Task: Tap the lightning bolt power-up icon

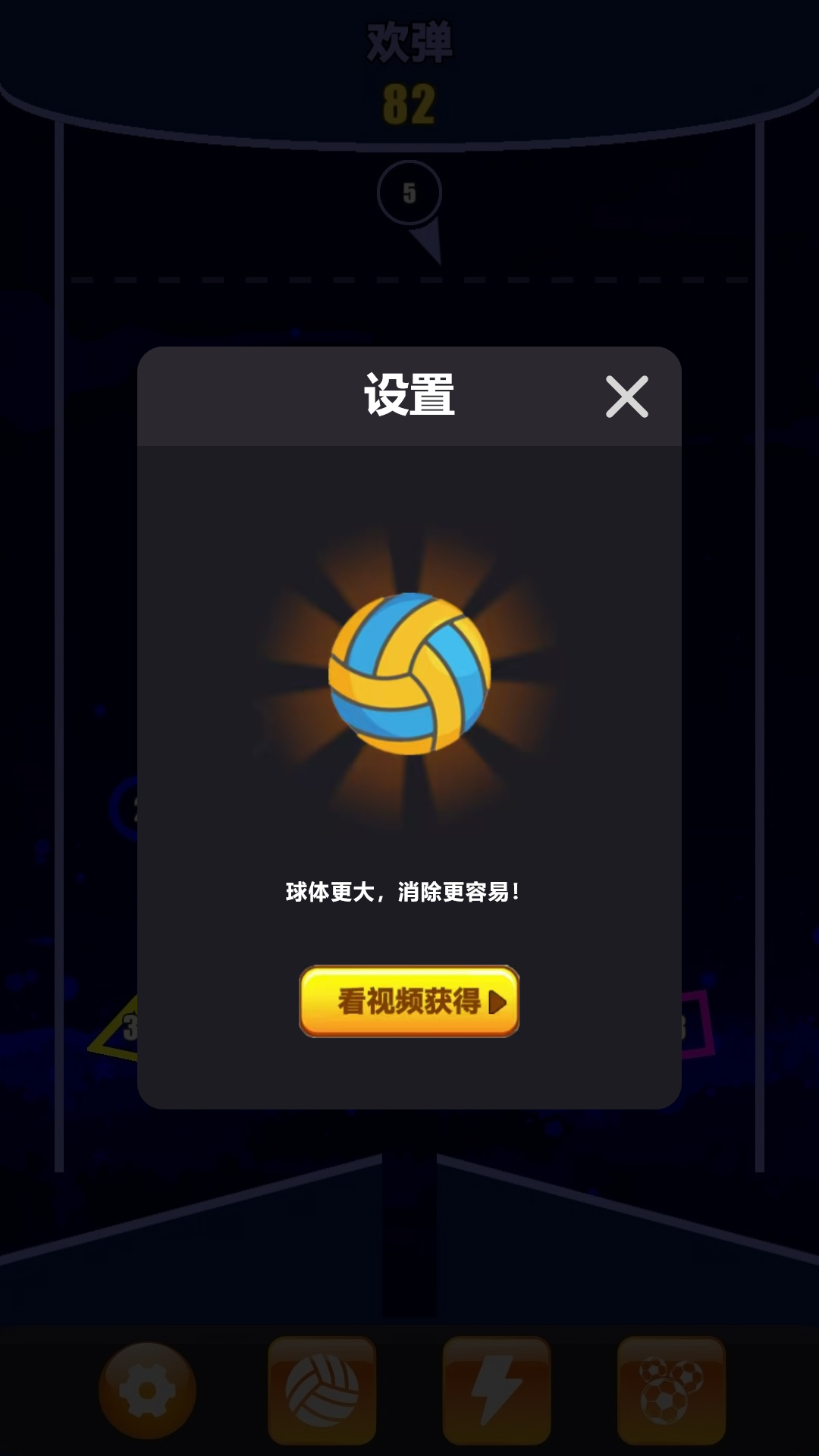Action: (494, 1392)
